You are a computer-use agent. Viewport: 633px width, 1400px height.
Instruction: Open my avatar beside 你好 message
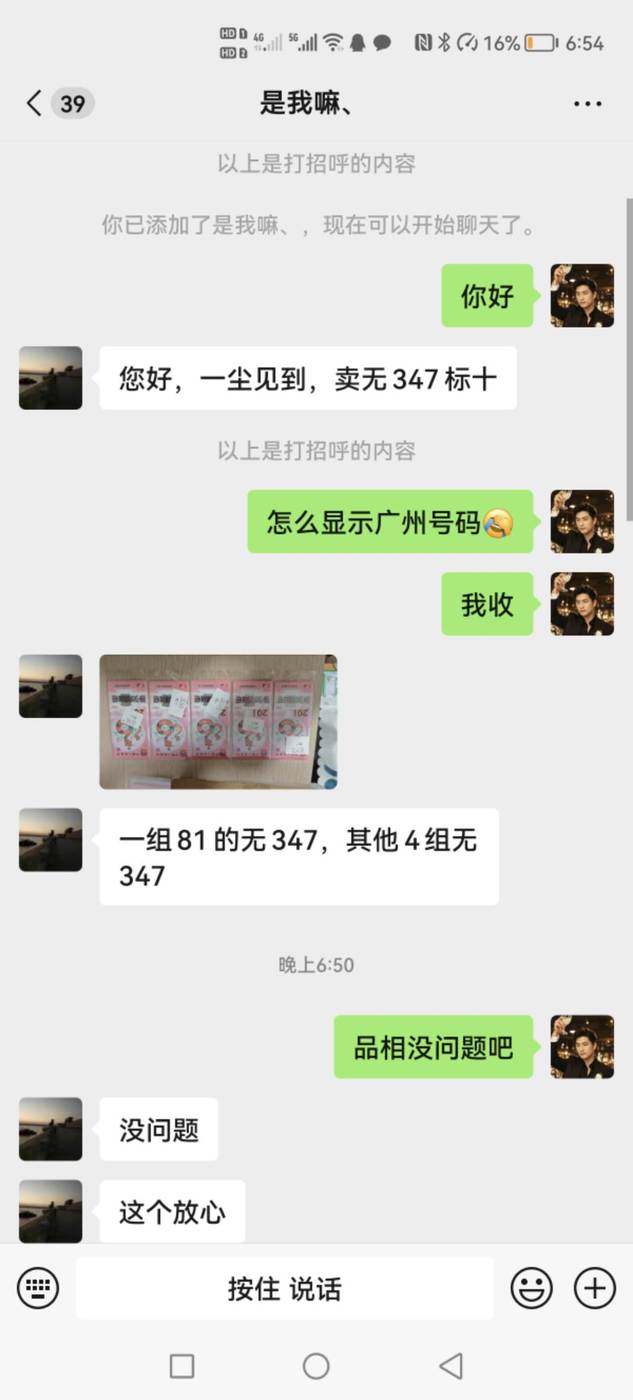click(582, 296)
